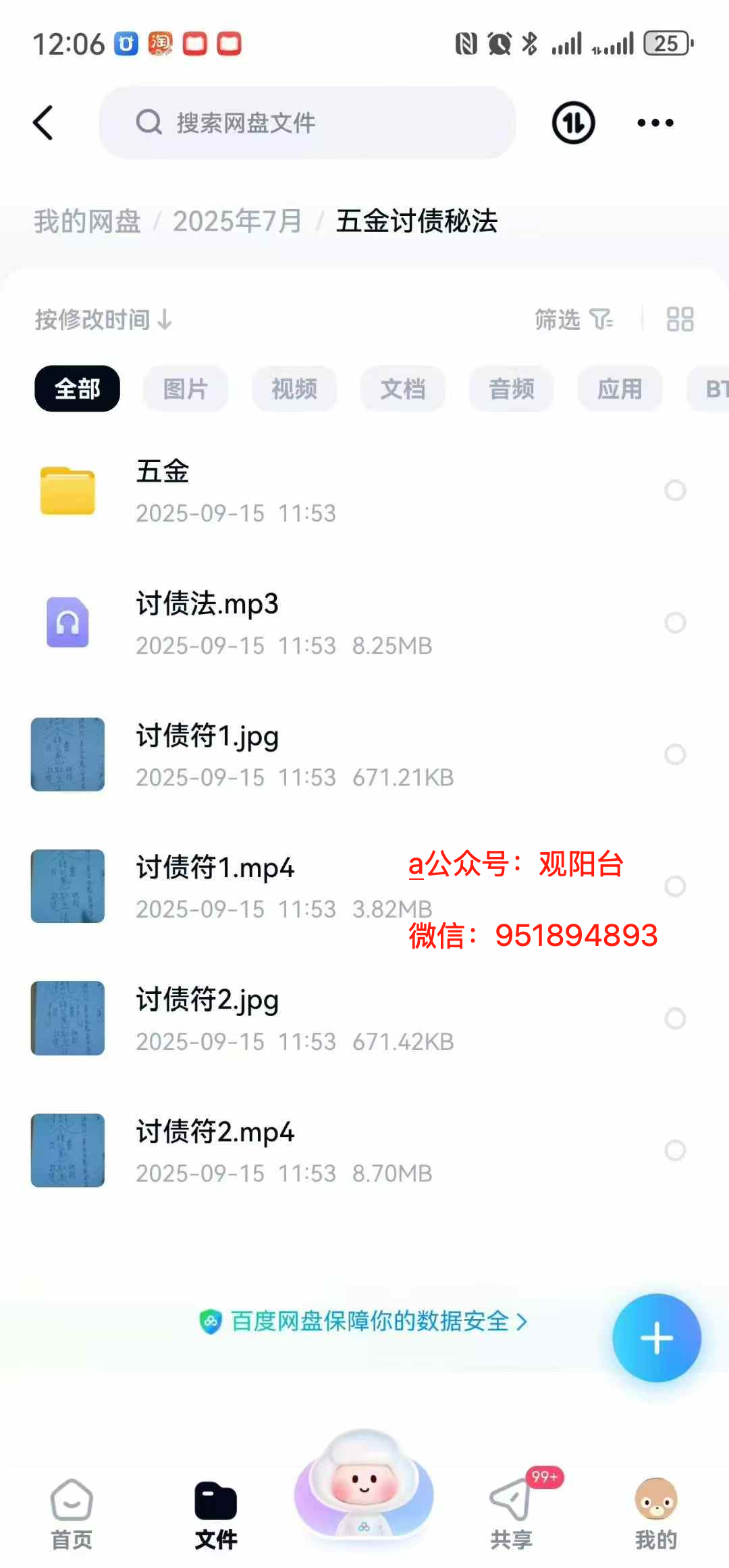Play the 讨债法.mp3 audio file

click(x=207, y=622)
